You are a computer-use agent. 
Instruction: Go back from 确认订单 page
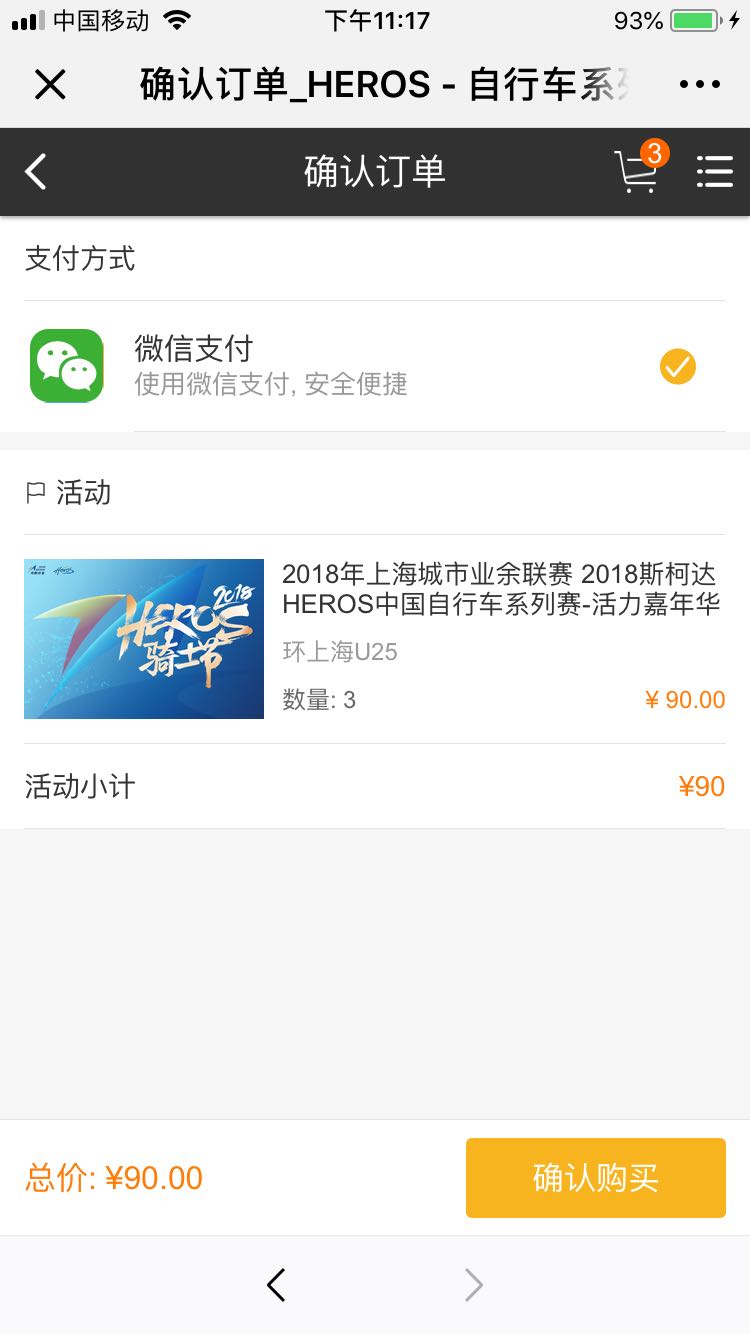point(36,172)
